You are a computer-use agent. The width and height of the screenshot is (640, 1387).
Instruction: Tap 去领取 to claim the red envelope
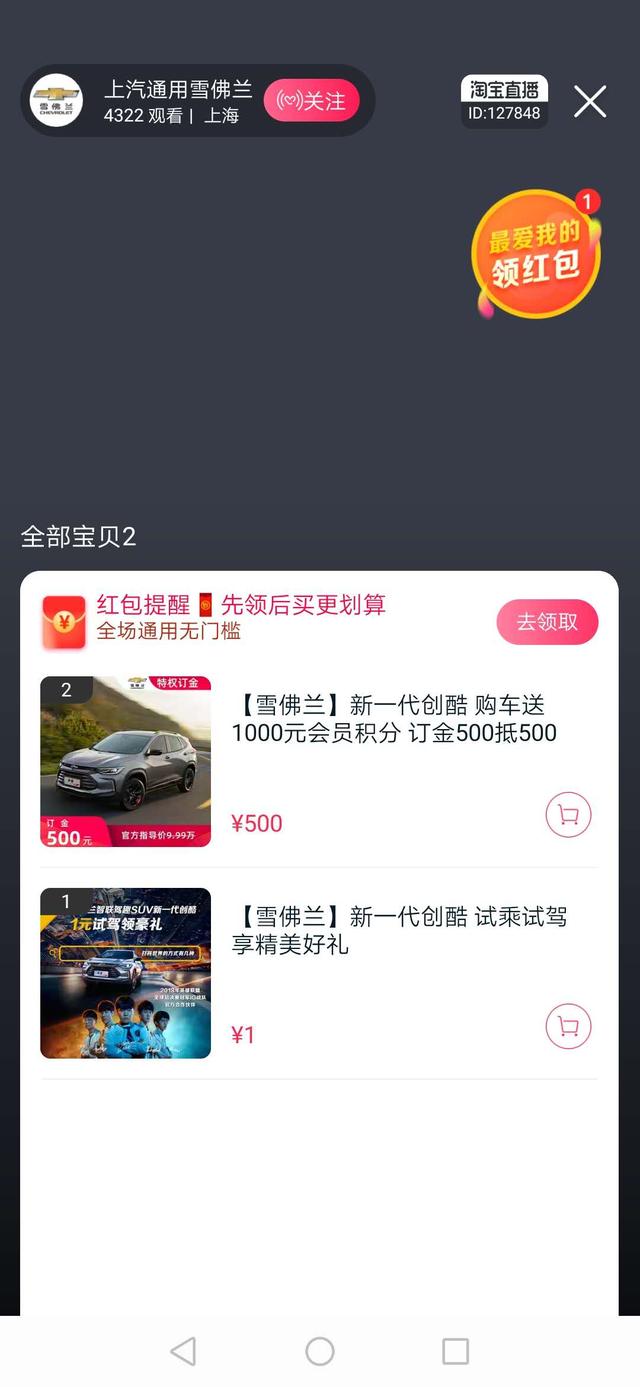point(547,622)
